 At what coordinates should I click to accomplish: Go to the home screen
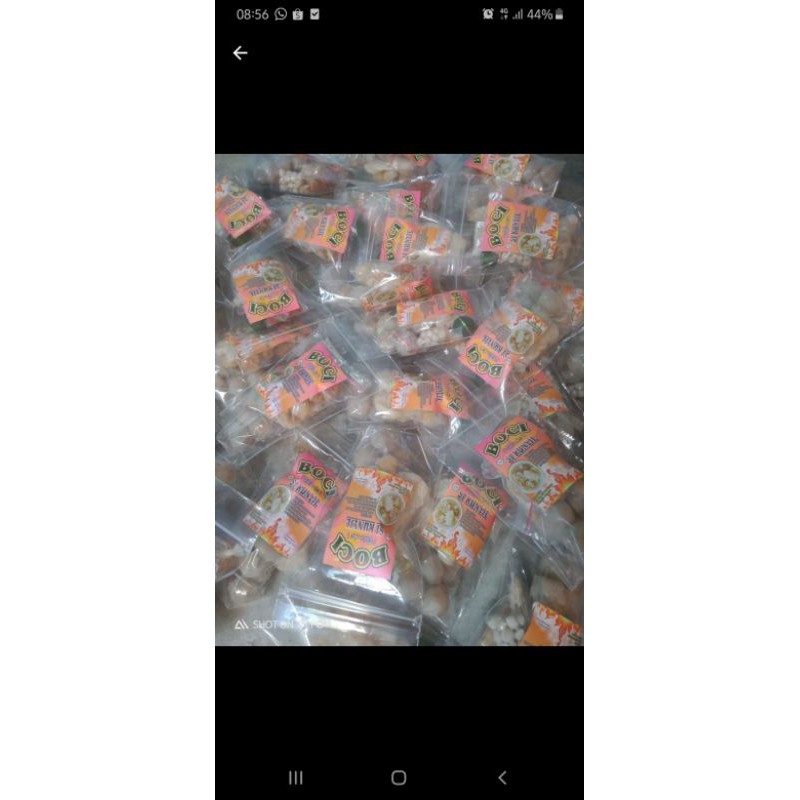(399, 778)
